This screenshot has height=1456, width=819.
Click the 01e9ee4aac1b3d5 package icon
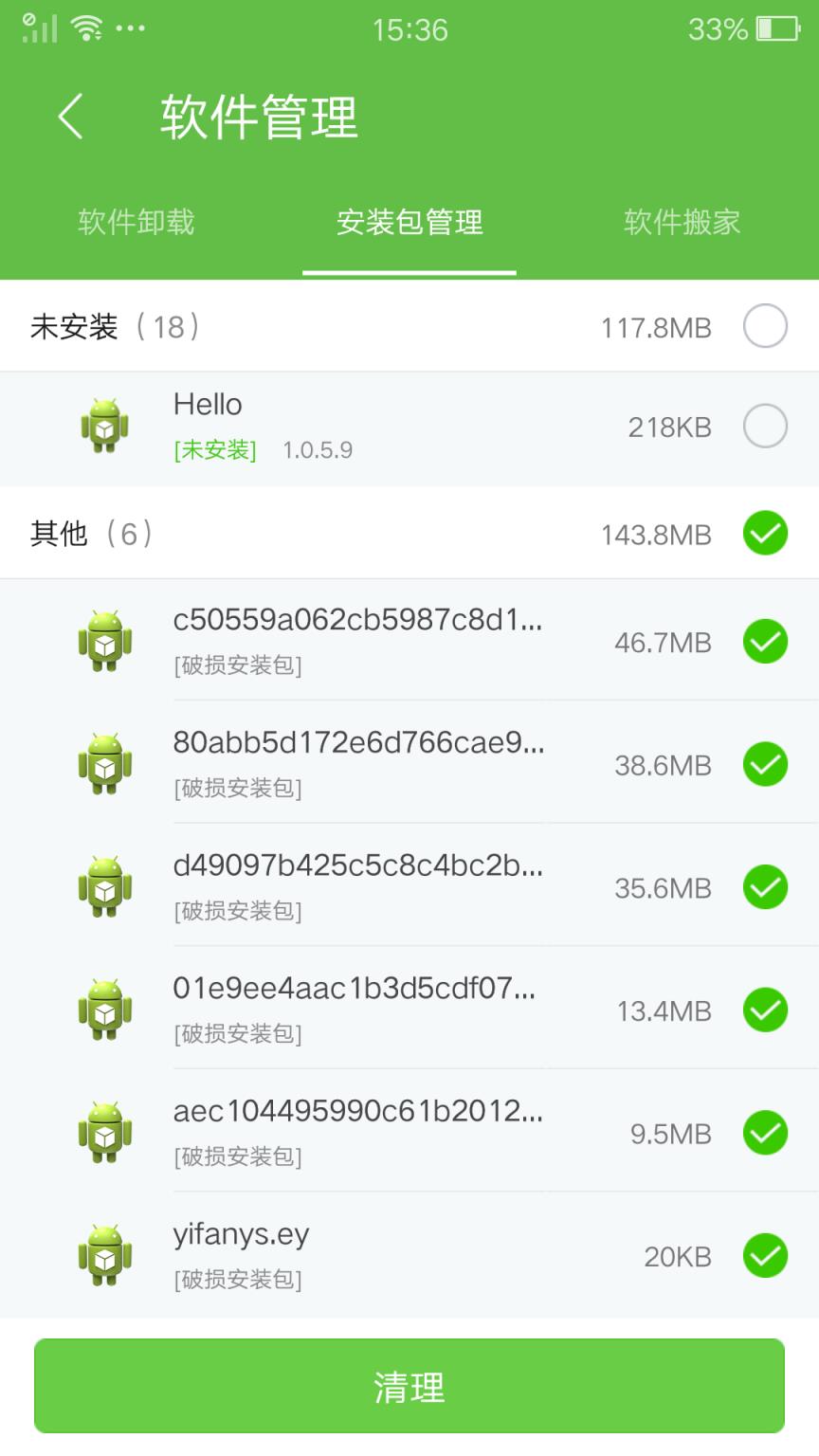point(104,1010)
